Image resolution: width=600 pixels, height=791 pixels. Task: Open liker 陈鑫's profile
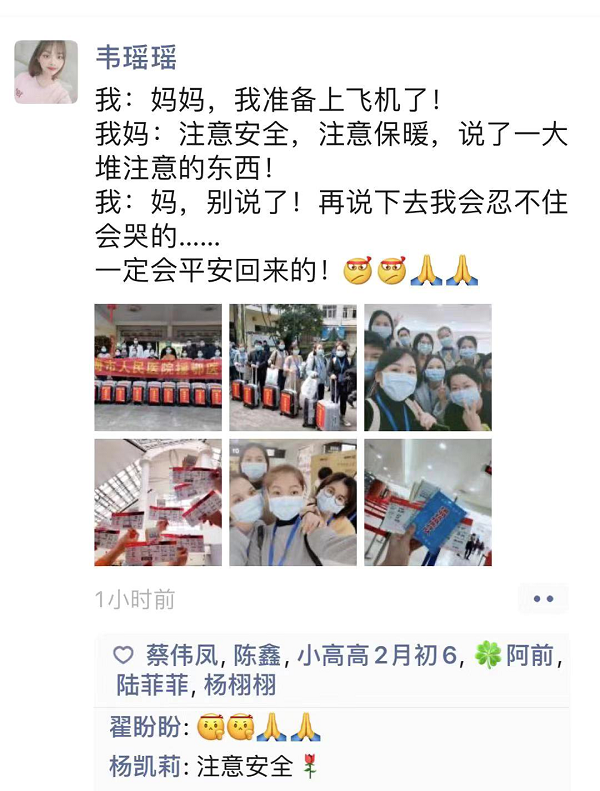pyautogui.click(x=259, y=656)
